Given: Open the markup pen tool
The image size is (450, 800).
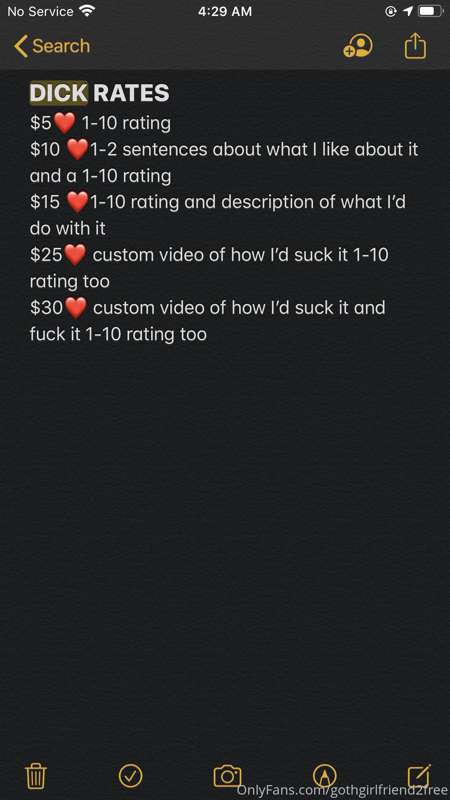Looking at the screenshot, I should (x=324, y=776).
